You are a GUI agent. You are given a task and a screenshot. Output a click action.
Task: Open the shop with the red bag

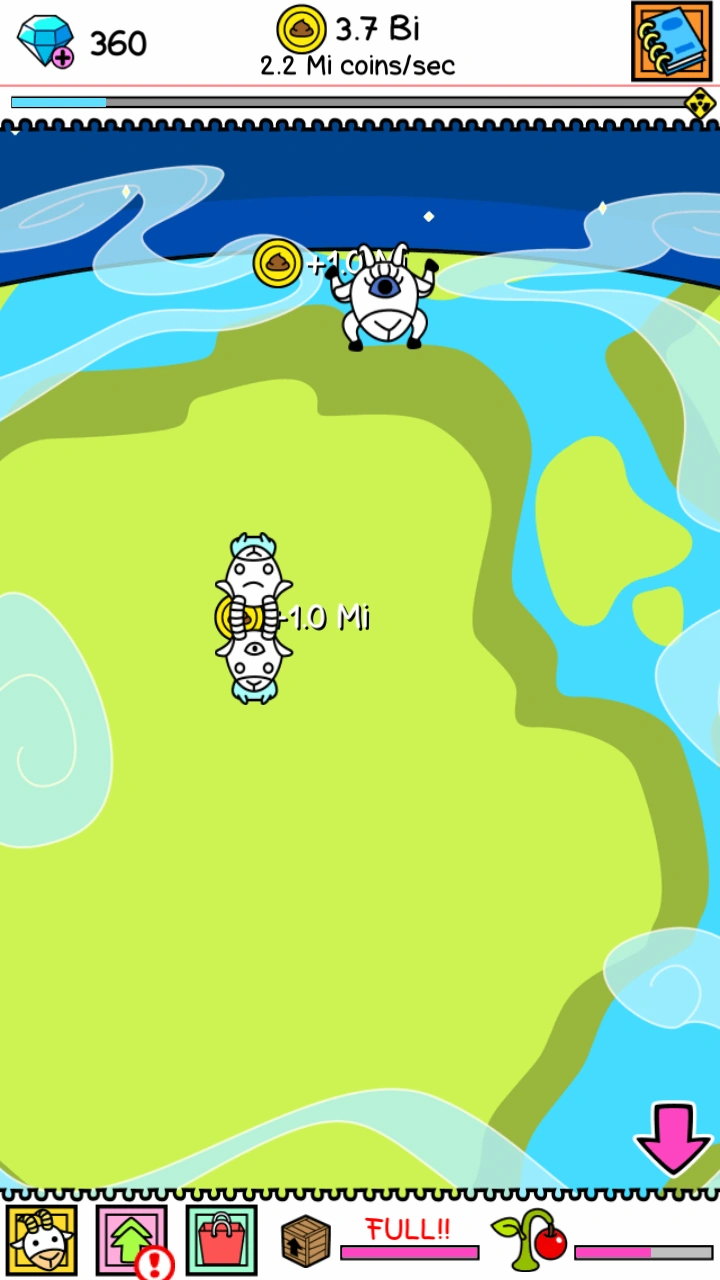tap(222, 1240)
